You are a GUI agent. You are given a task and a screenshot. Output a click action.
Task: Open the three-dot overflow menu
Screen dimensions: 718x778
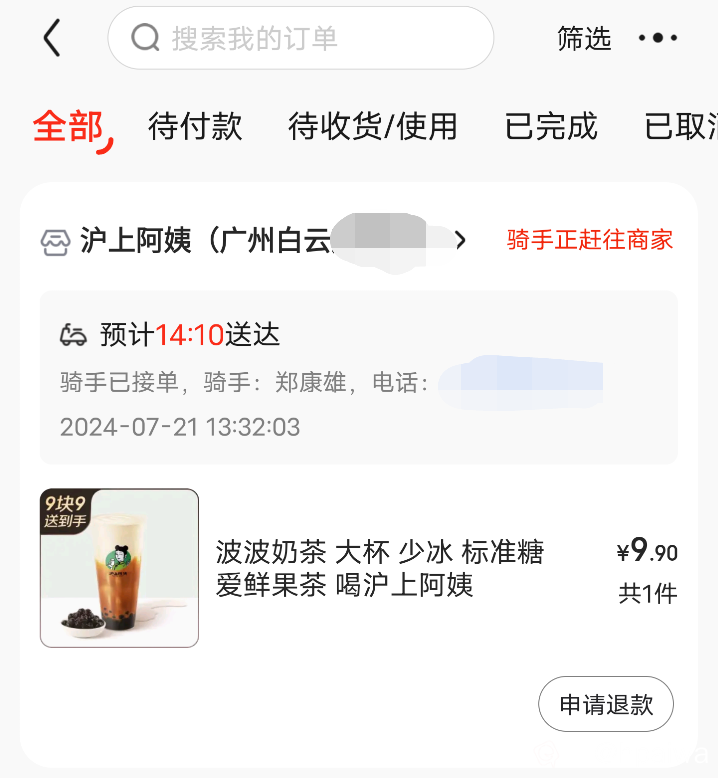coord(658,39)
